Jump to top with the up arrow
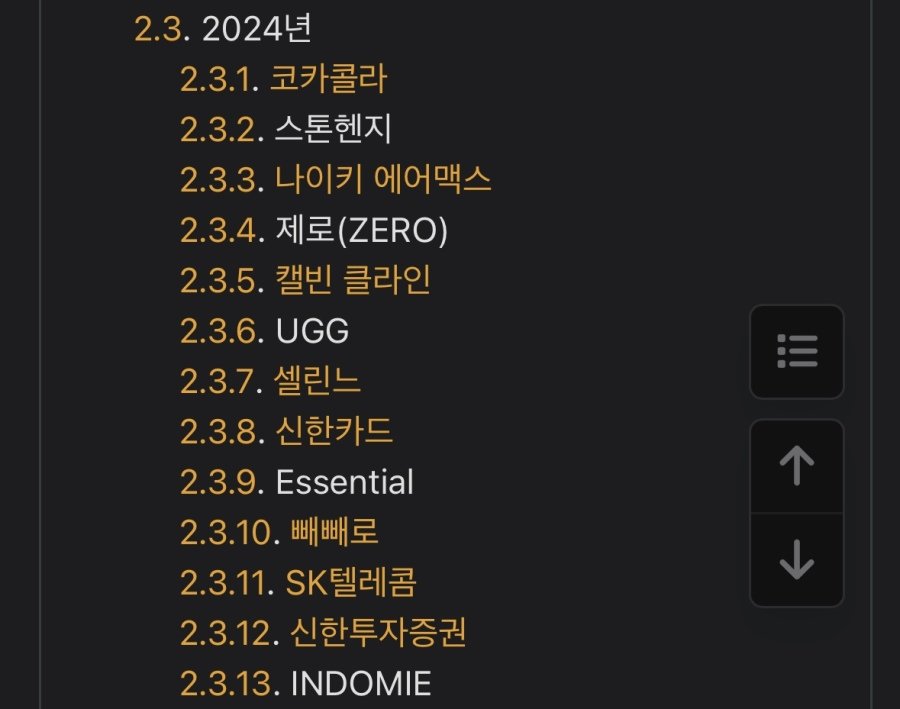The image size is (900, 709). tap(796, 466)
